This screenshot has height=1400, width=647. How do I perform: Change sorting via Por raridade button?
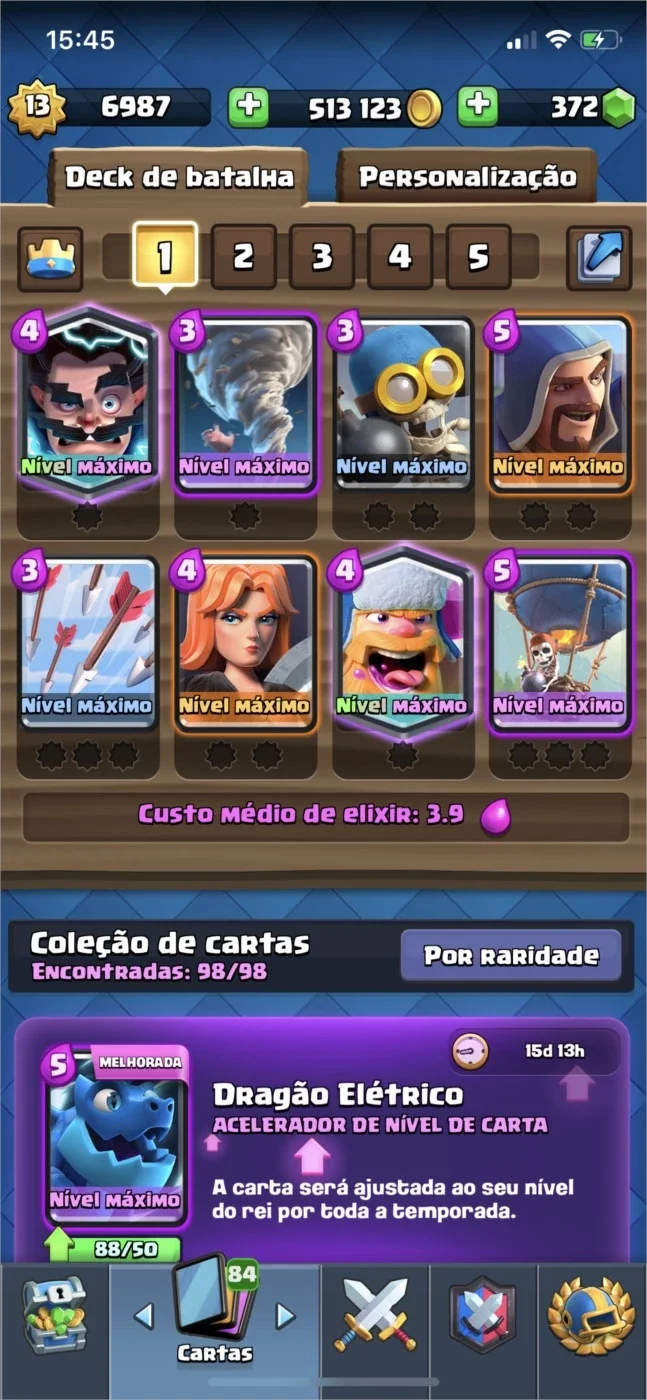tap(511, 955)
